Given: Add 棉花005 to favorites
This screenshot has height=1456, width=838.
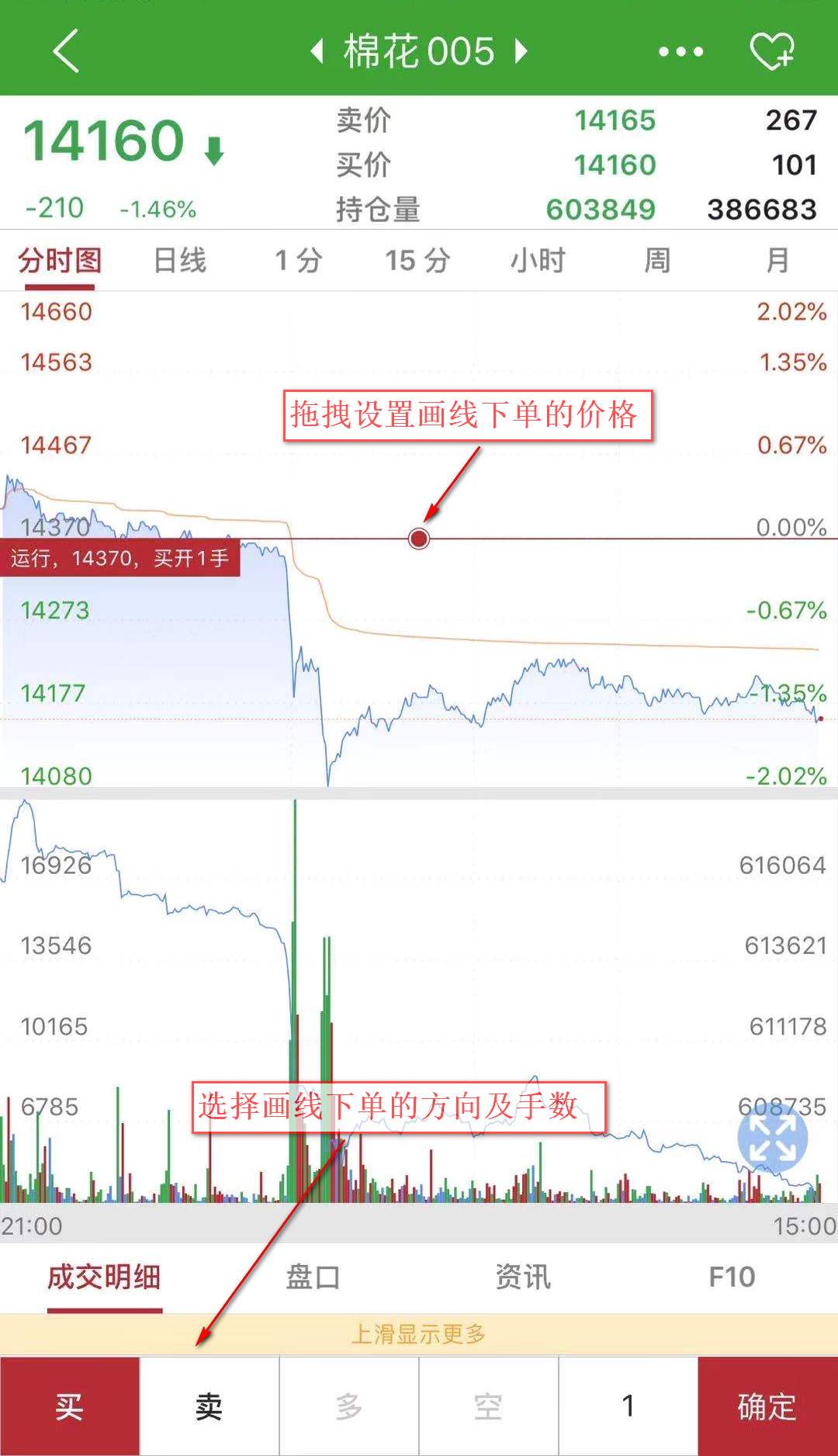Looking at the screenshot, I should click(771, 51).
